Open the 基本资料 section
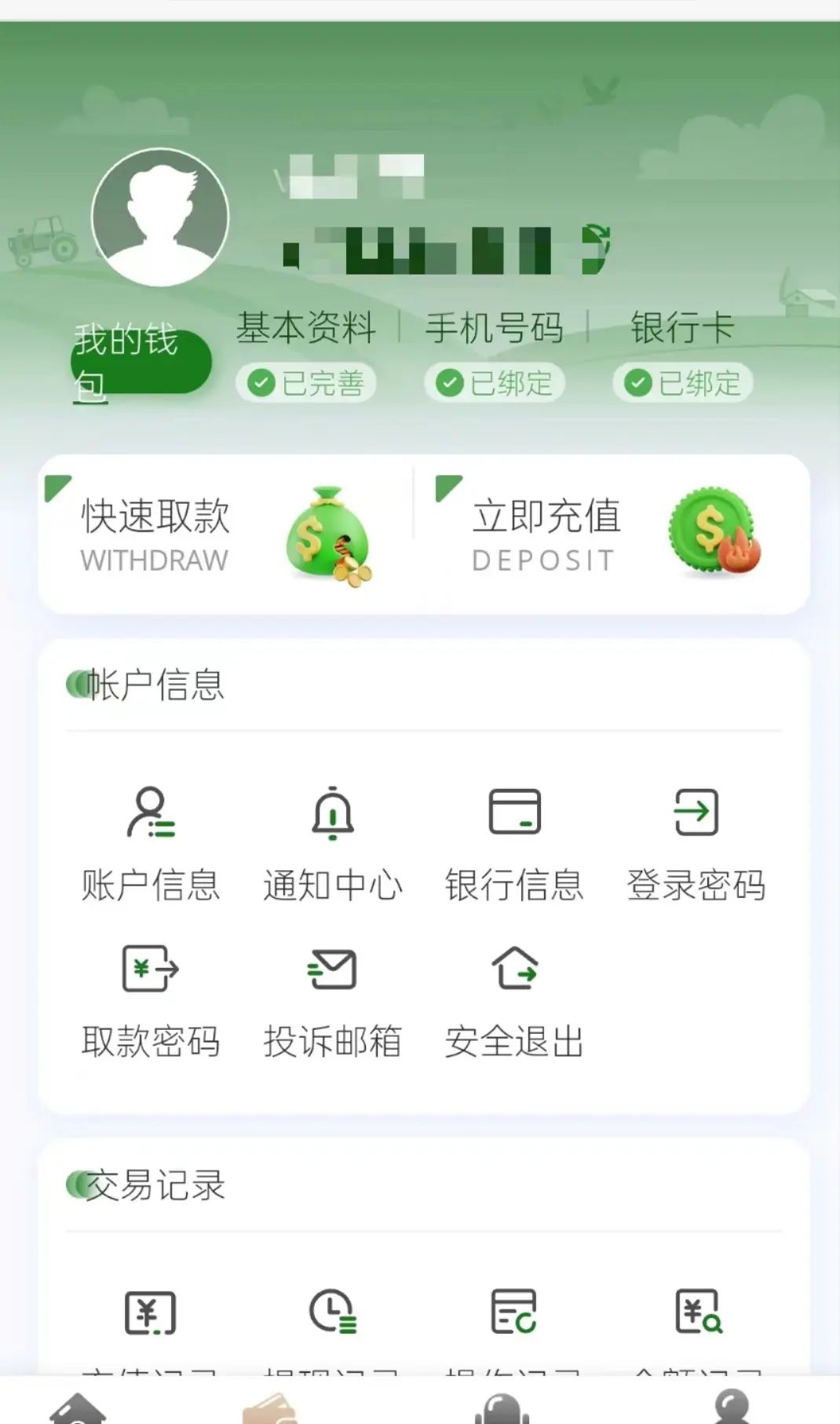The height and width of the screenshot is (1424, 840). [307, 328]
